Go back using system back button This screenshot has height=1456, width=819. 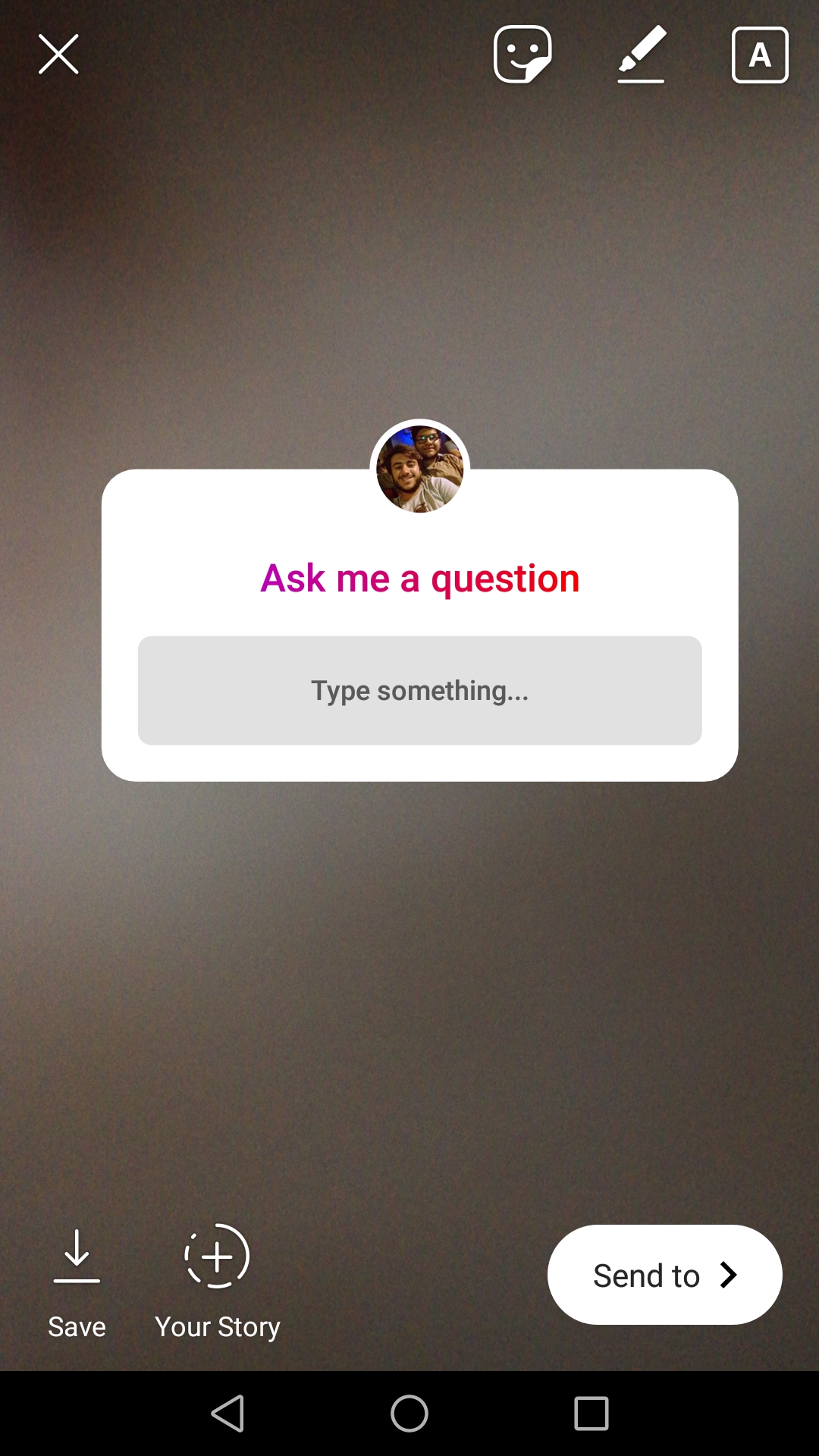[x=227, y=1414]
